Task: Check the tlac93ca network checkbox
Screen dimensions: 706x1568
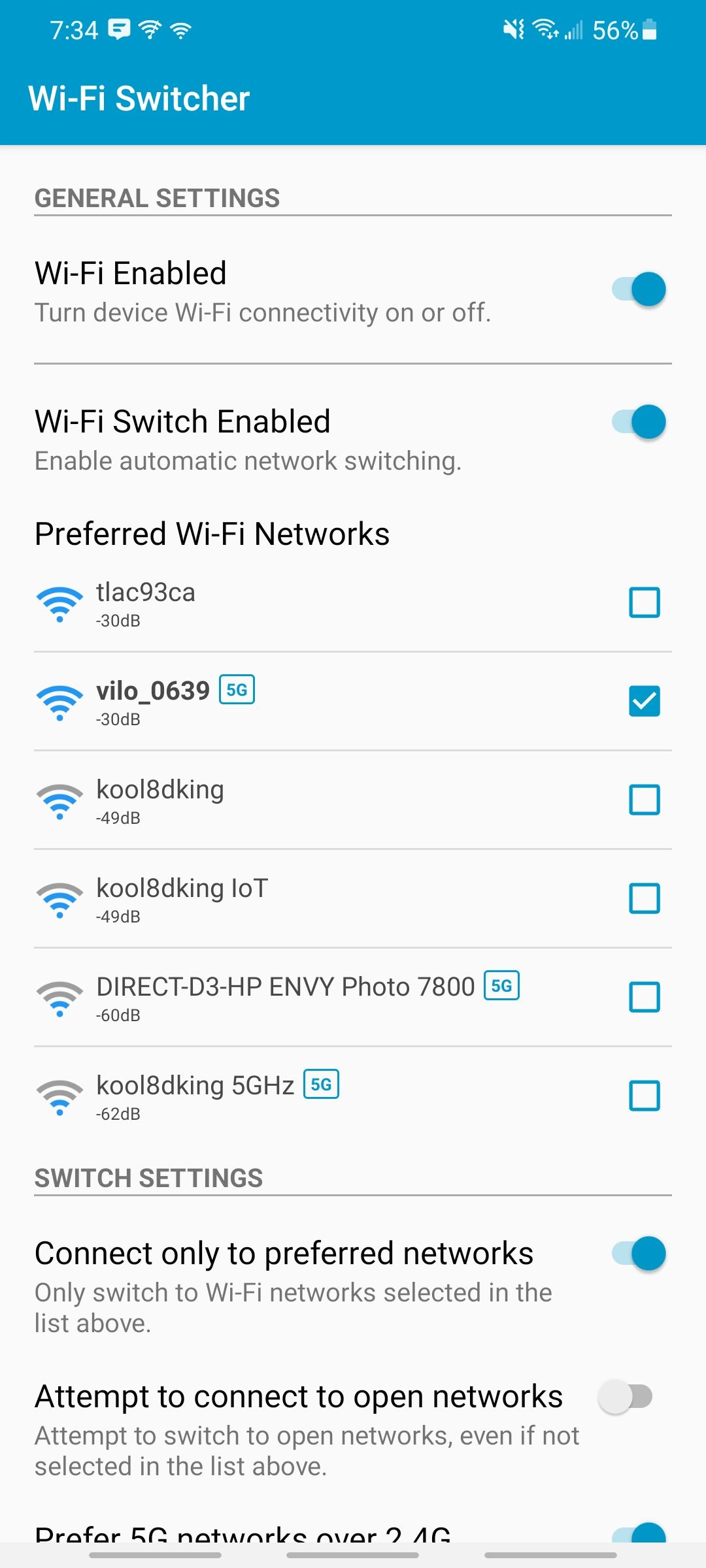Action: [x=644, y=603]
